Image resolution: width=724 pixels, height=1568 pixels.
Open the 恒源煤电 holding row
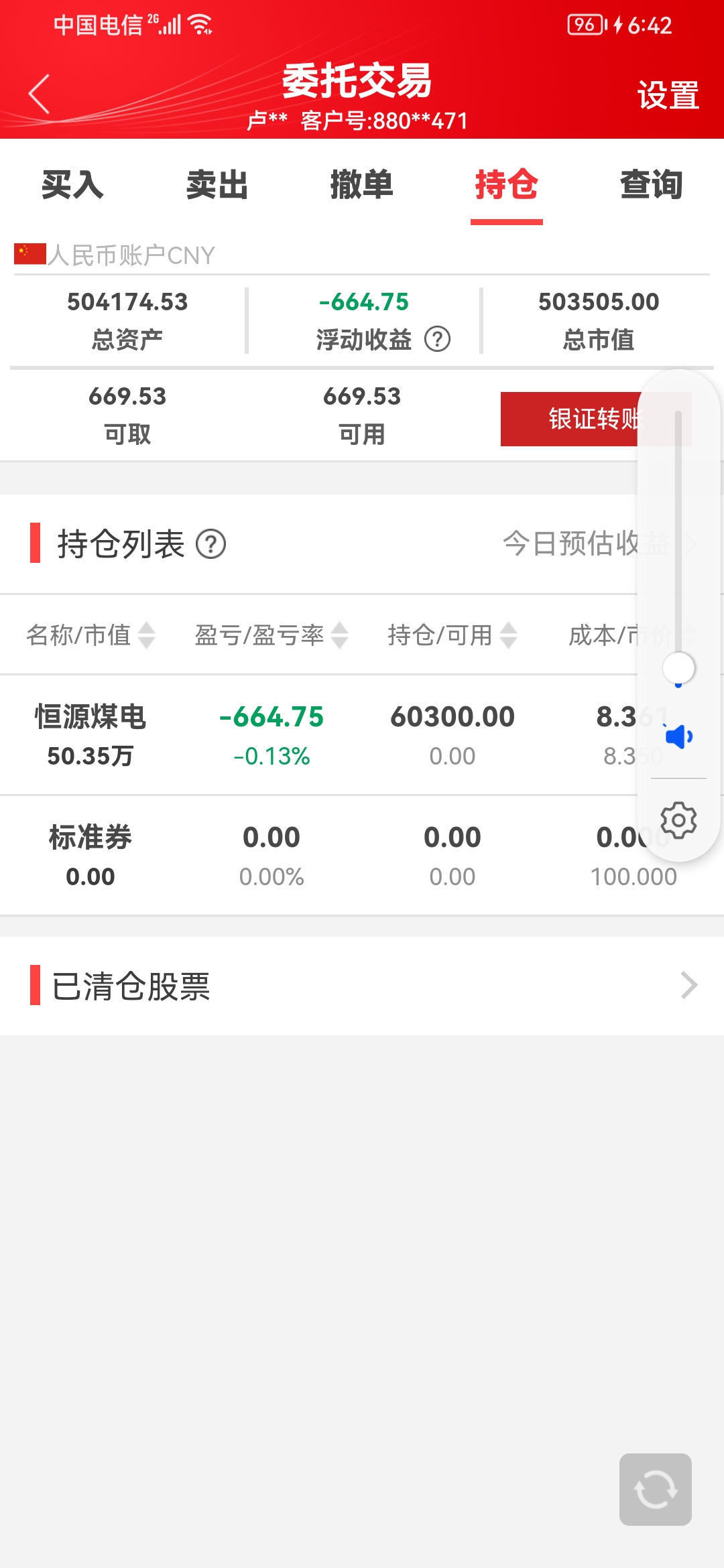362,735
